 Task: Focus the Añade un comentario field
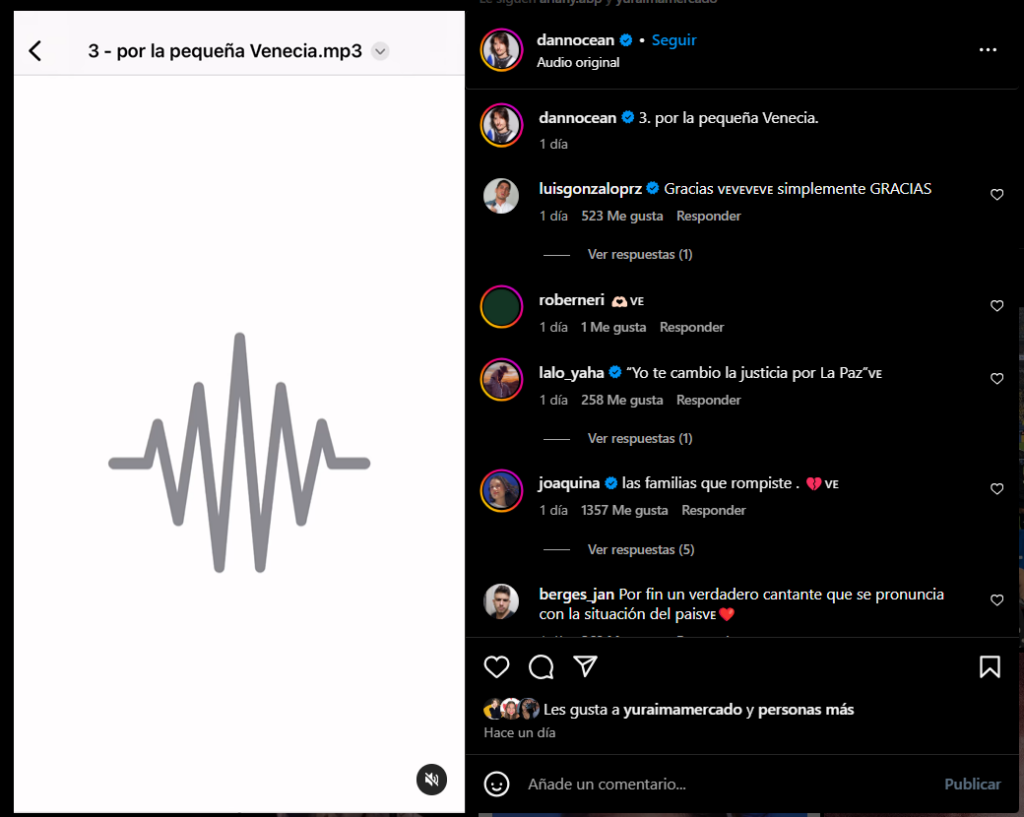tap(720, 784)
